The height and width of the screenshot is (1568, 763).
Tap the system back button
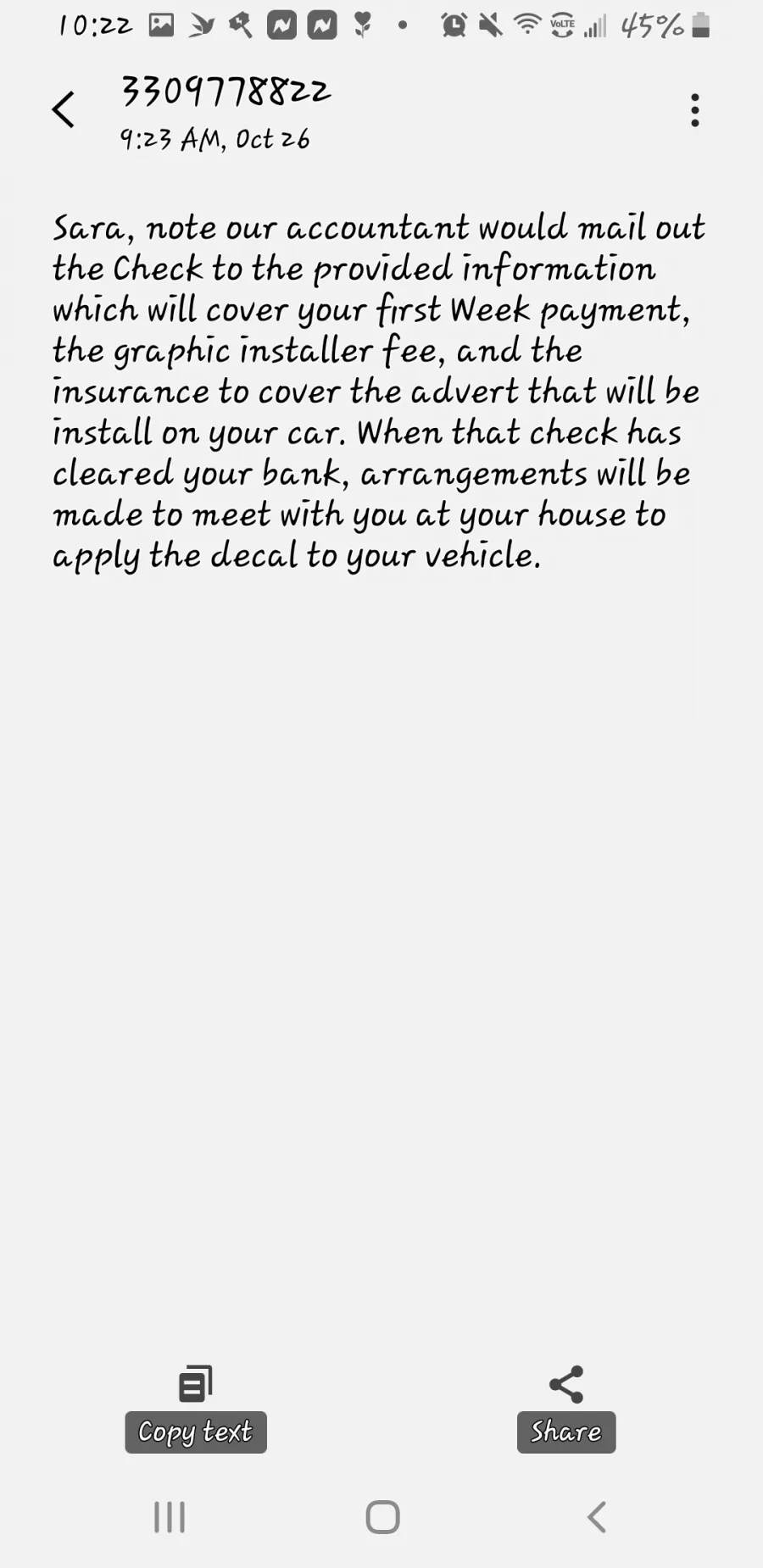coord(597,1517)
